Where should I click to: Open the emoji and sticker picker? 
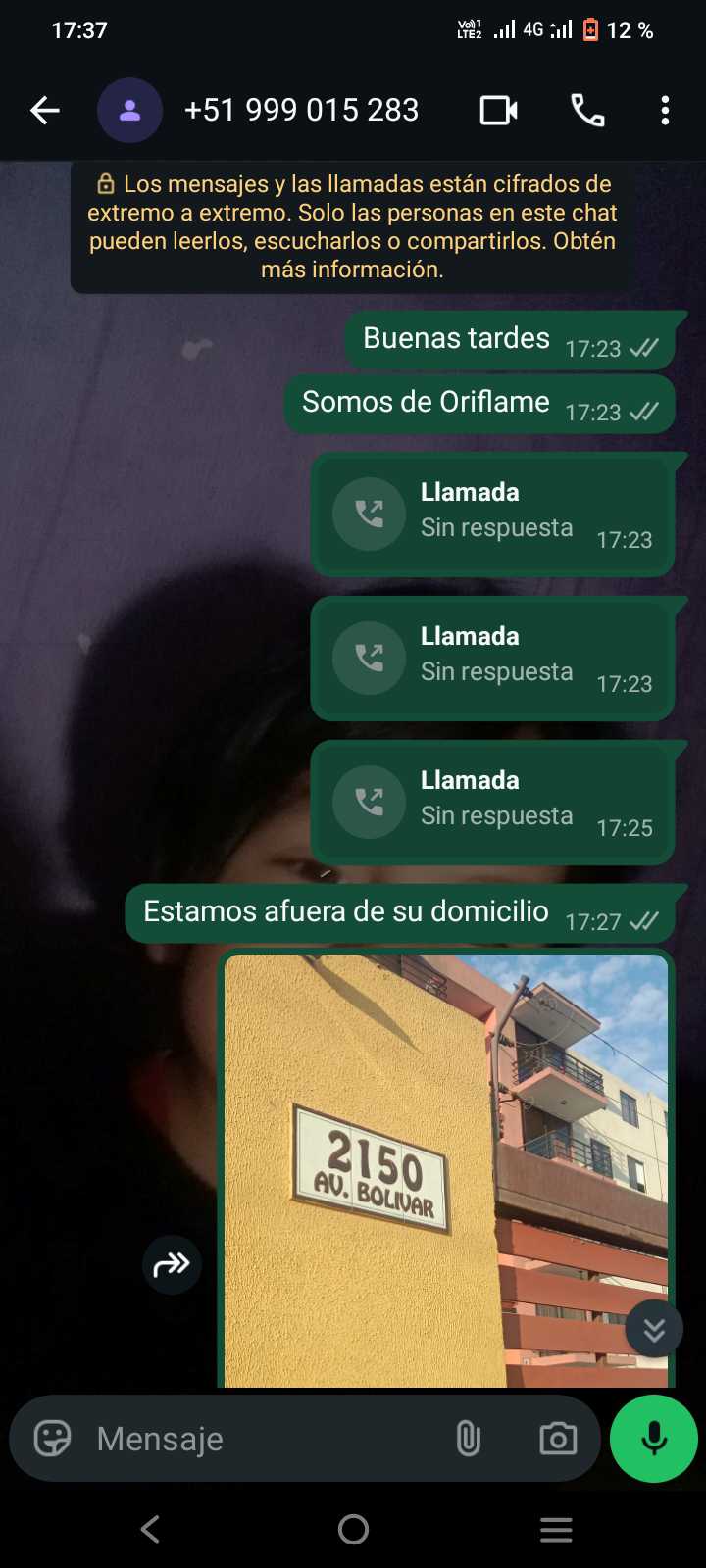click(x=53, y=1439)
